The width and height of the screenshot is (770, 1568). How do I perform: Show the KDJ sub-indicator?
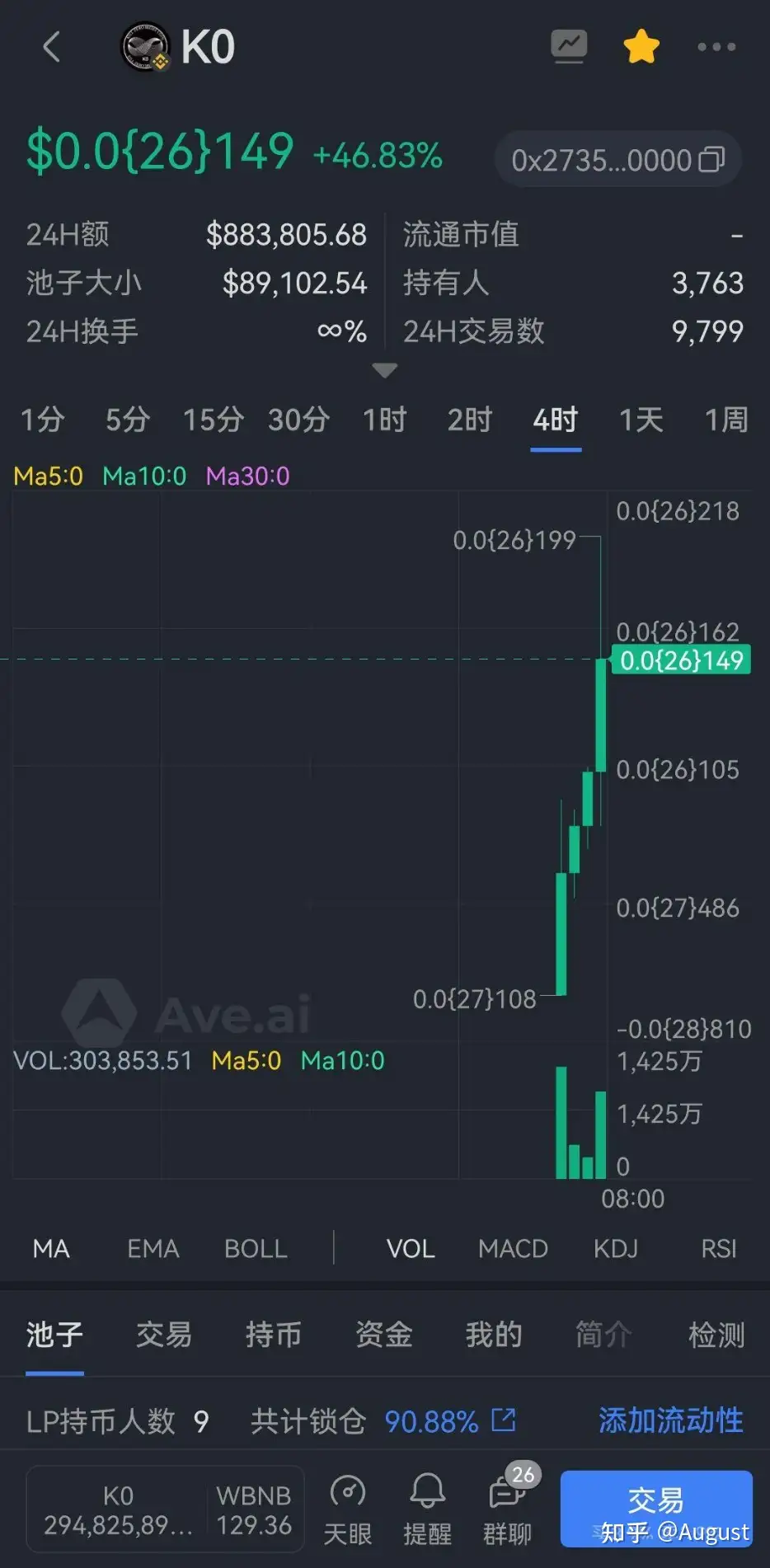pyautogui.click(x=616, y=1249)
